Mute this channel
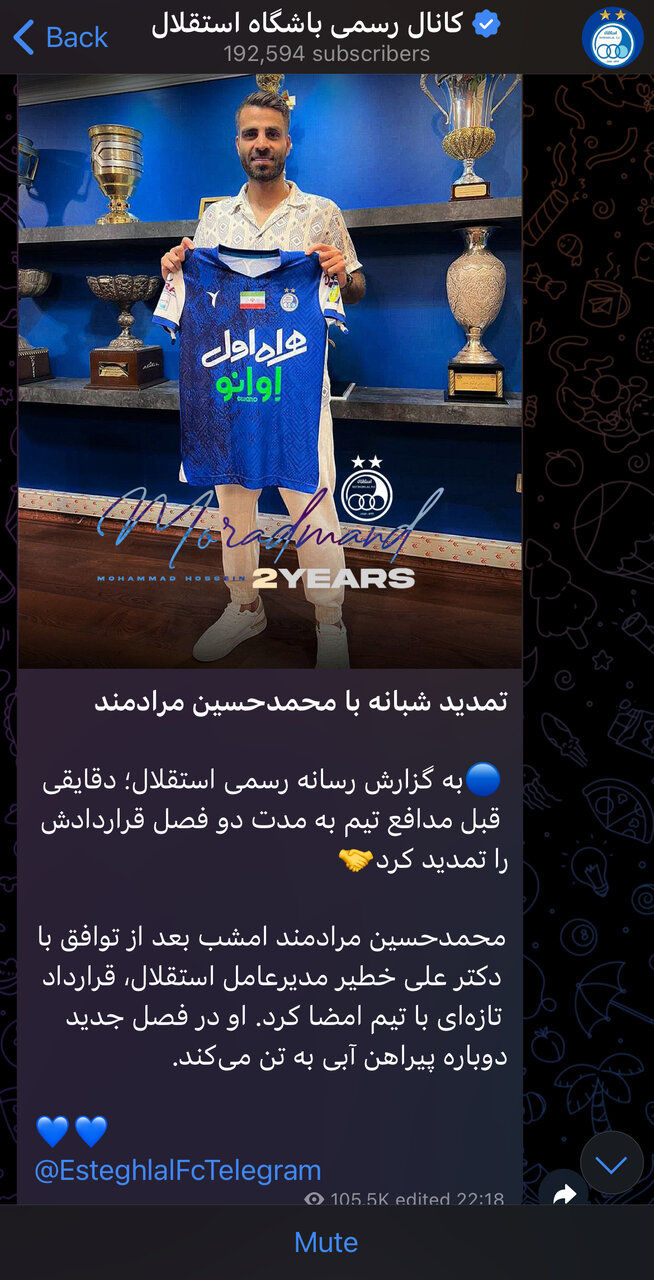Screen dimensions: 654x1280 pyautogui.click(x=326, y=1242)
